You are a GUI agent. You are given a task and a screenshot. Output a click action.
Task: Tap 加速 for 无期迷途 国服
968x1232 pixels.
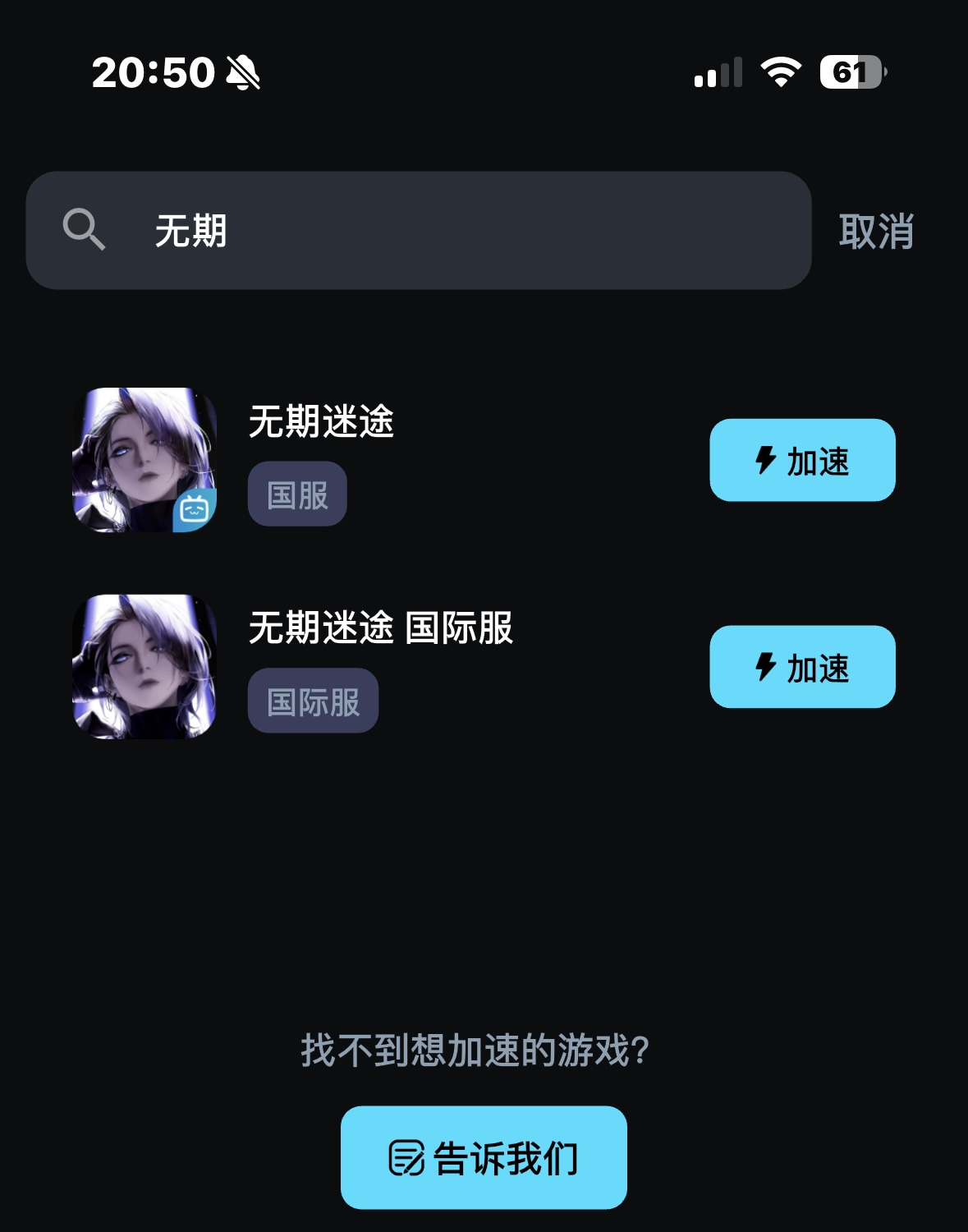pyautogui.click(x=802, y=461)
